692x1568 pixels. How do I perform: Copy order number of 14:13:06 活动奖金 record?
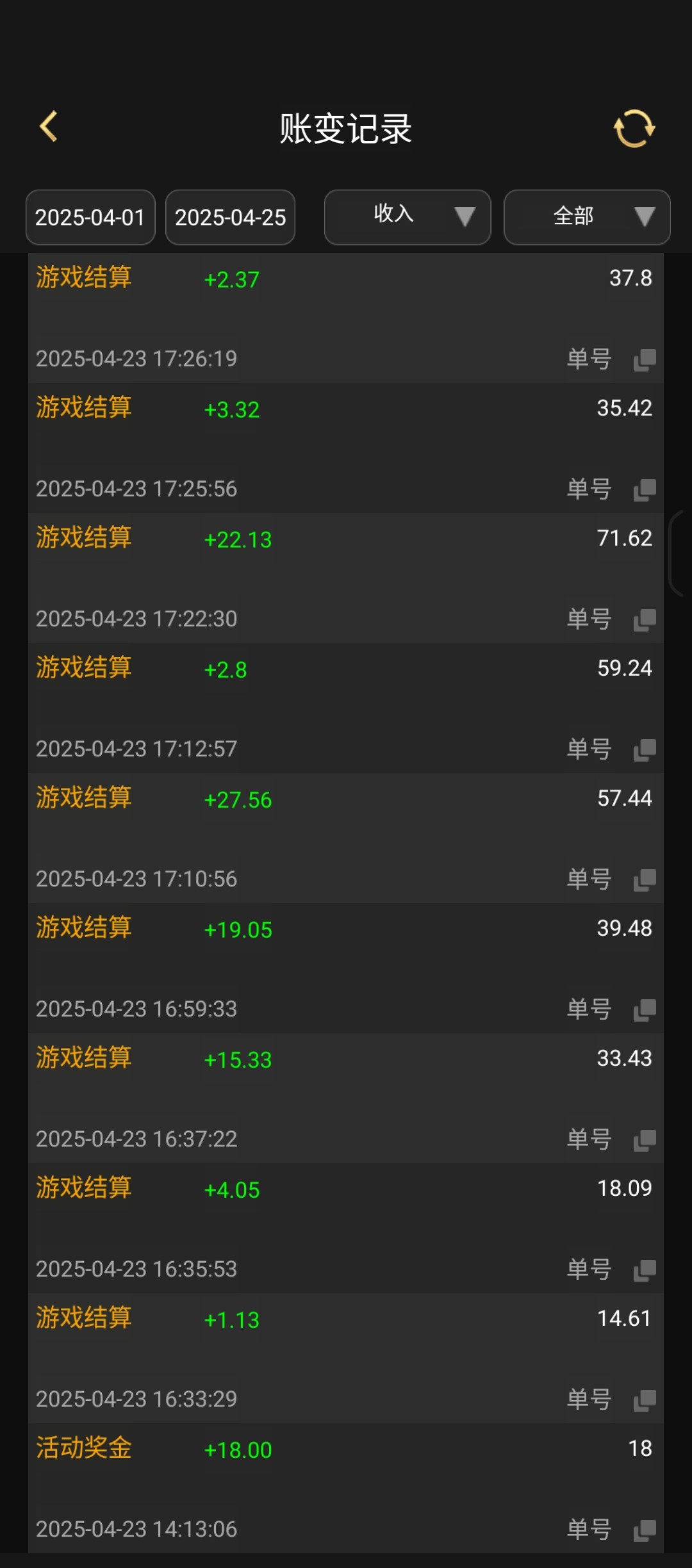[644, 1530]
